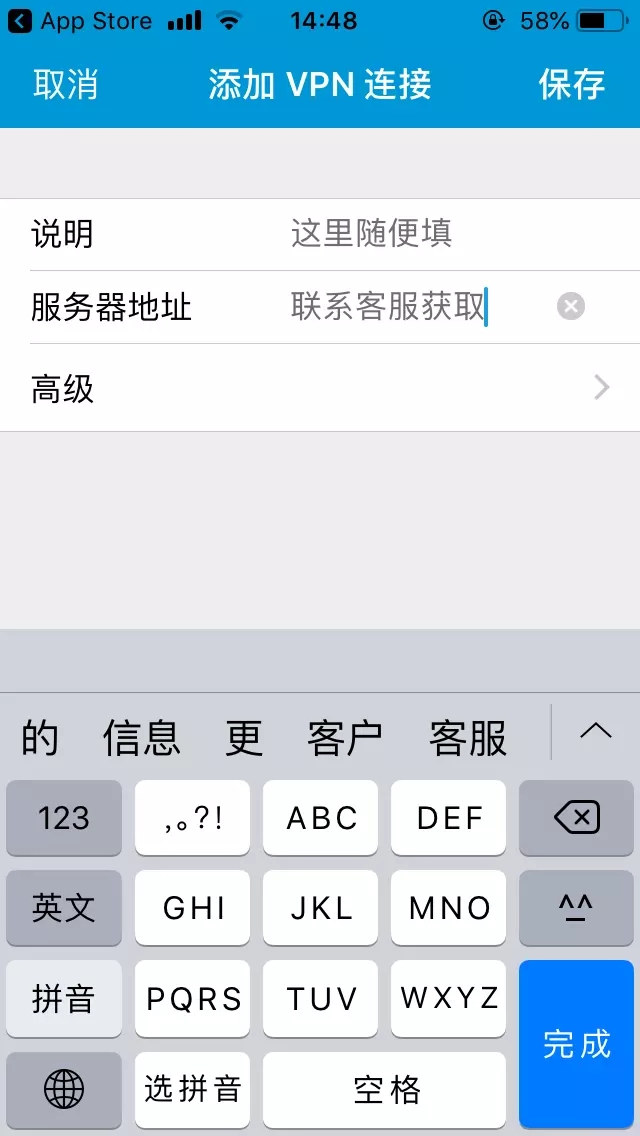Expand the candidate word list arrow

pos(596,732)
